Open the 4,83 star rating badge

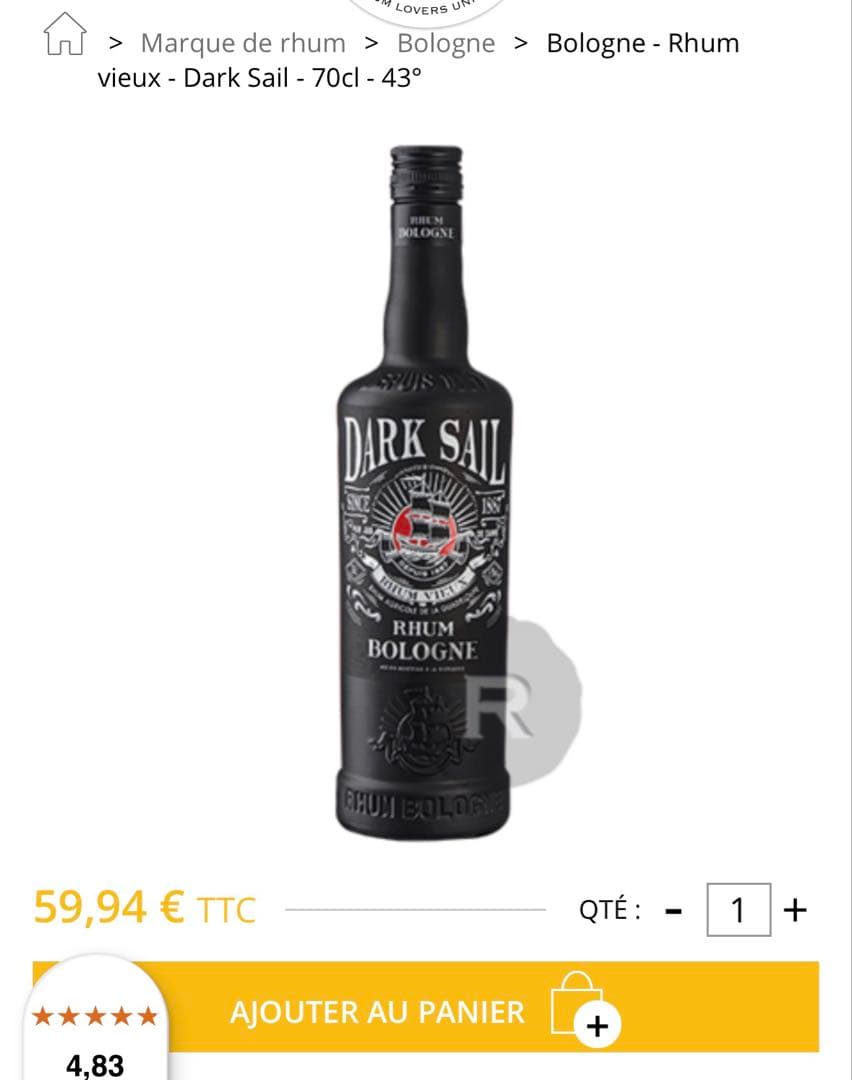[95, 1040]
